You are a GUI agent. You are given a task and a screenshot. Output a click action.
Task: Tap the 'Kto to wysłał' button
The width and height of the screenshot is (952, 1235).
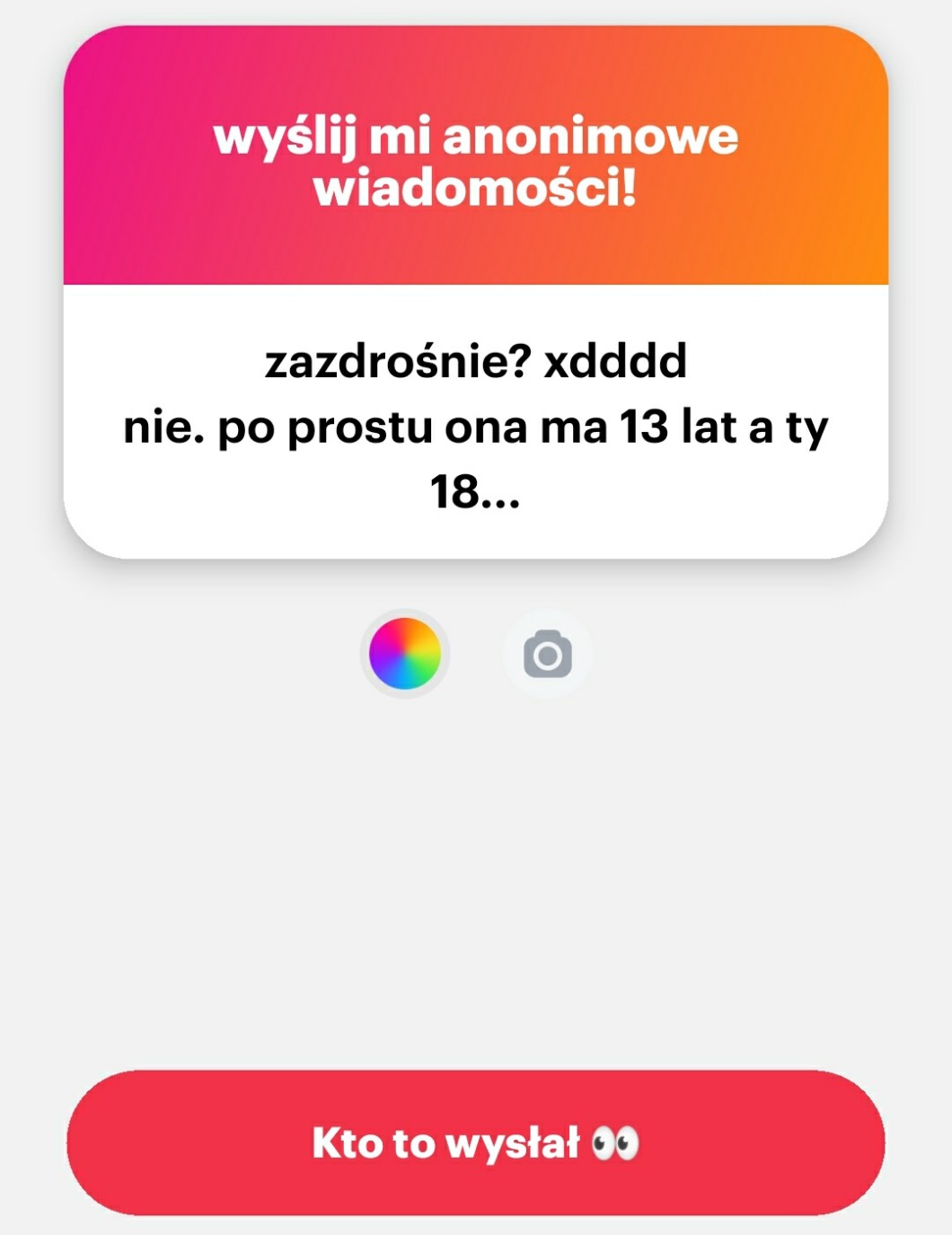click(x=475, y=1142)
